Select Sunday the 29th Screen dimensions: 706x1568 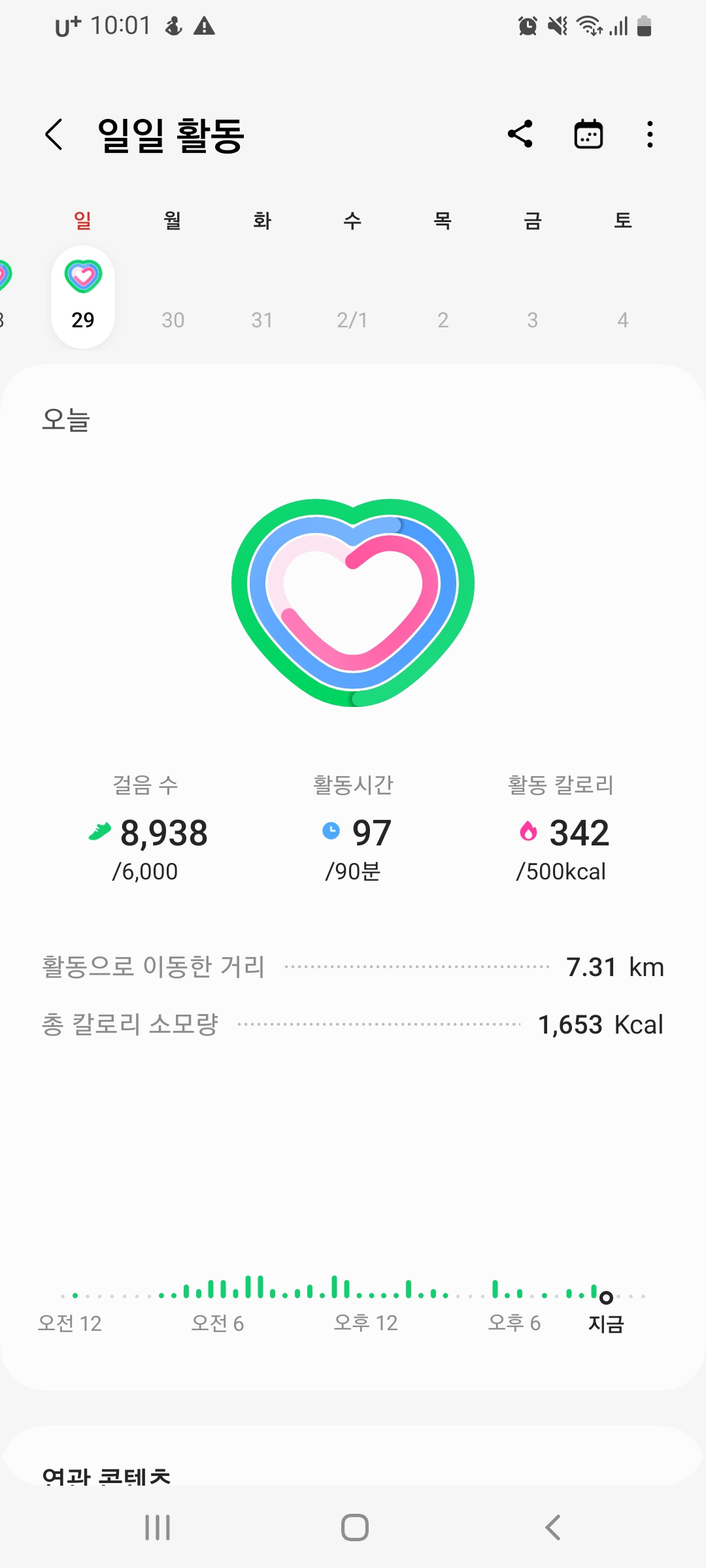pos(83,297)
